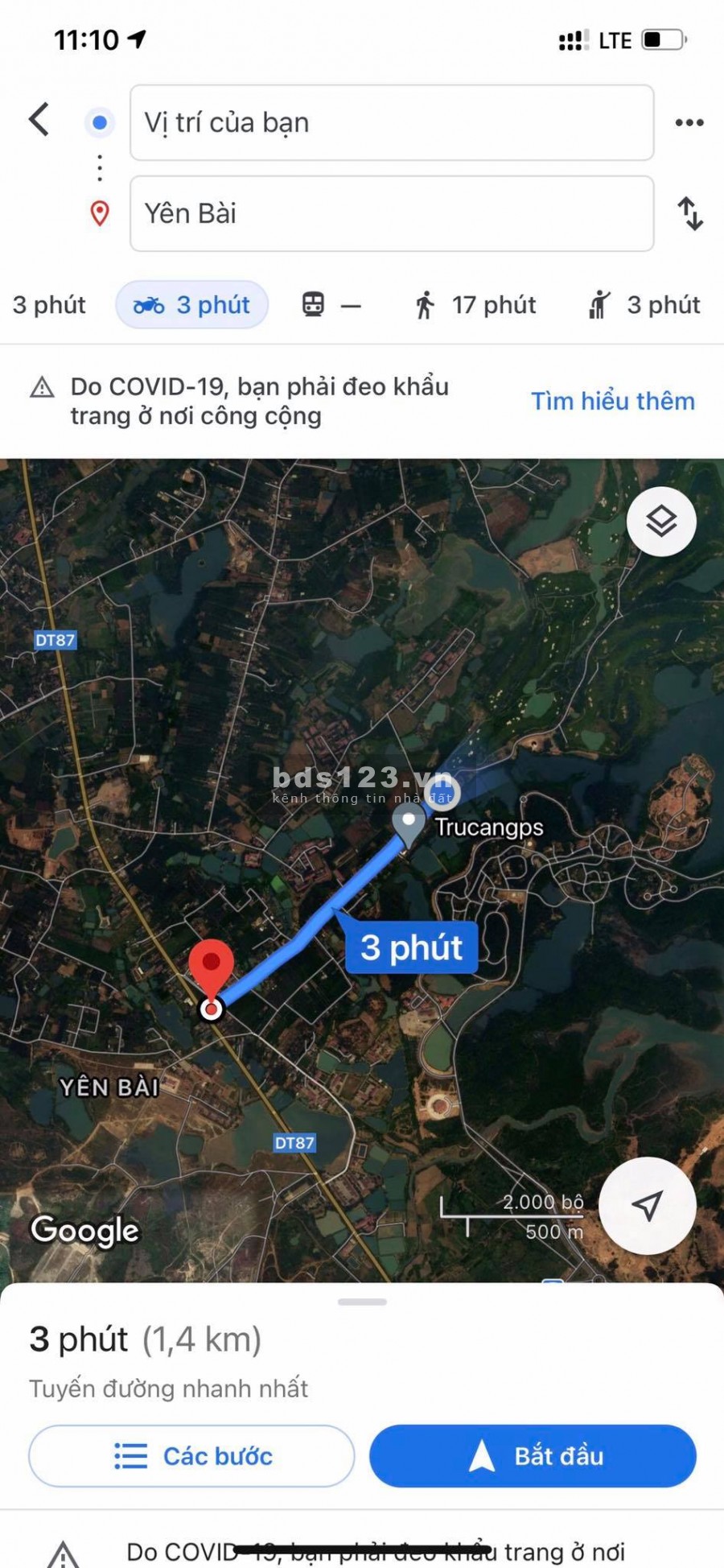Choose the walking mode, 17 phút

point(475,305)
